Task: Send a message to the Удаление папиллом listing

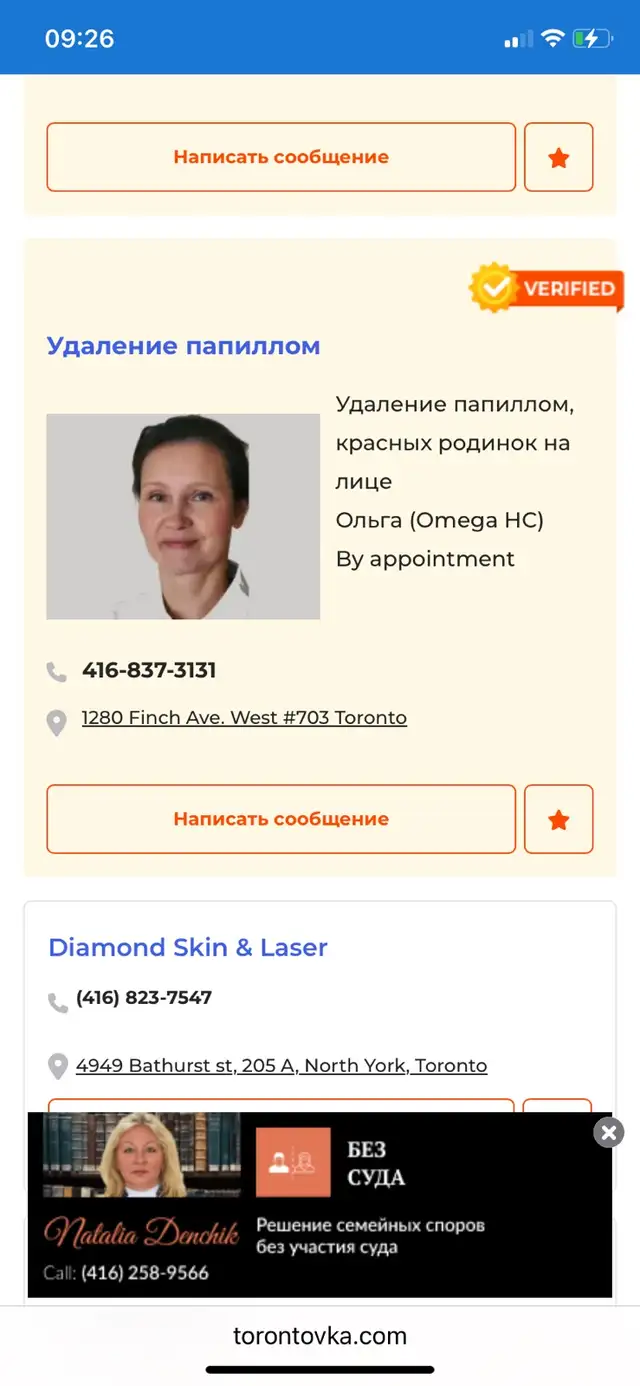Action: coord(281,819)
